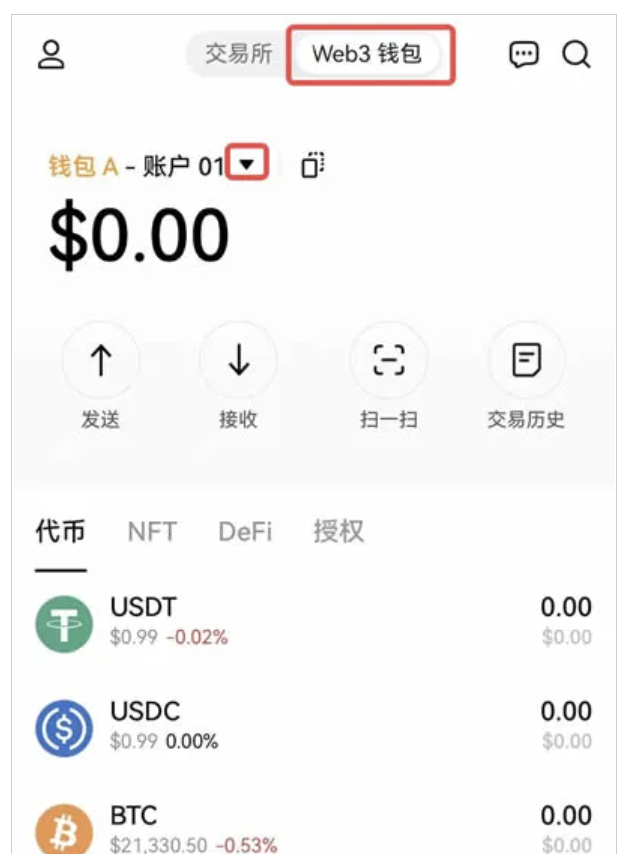Open the 接收 receive button
The width and height of the screenshot is (628, 854).
238,362
